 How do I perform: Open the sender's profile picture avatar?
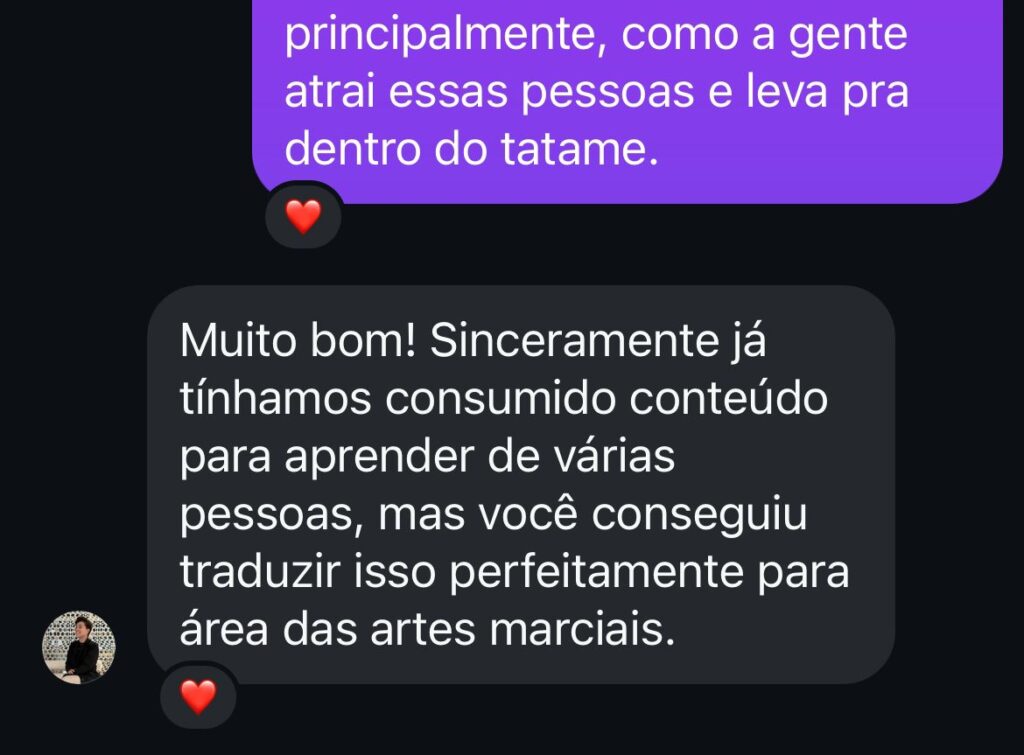(x=79, y=647)
